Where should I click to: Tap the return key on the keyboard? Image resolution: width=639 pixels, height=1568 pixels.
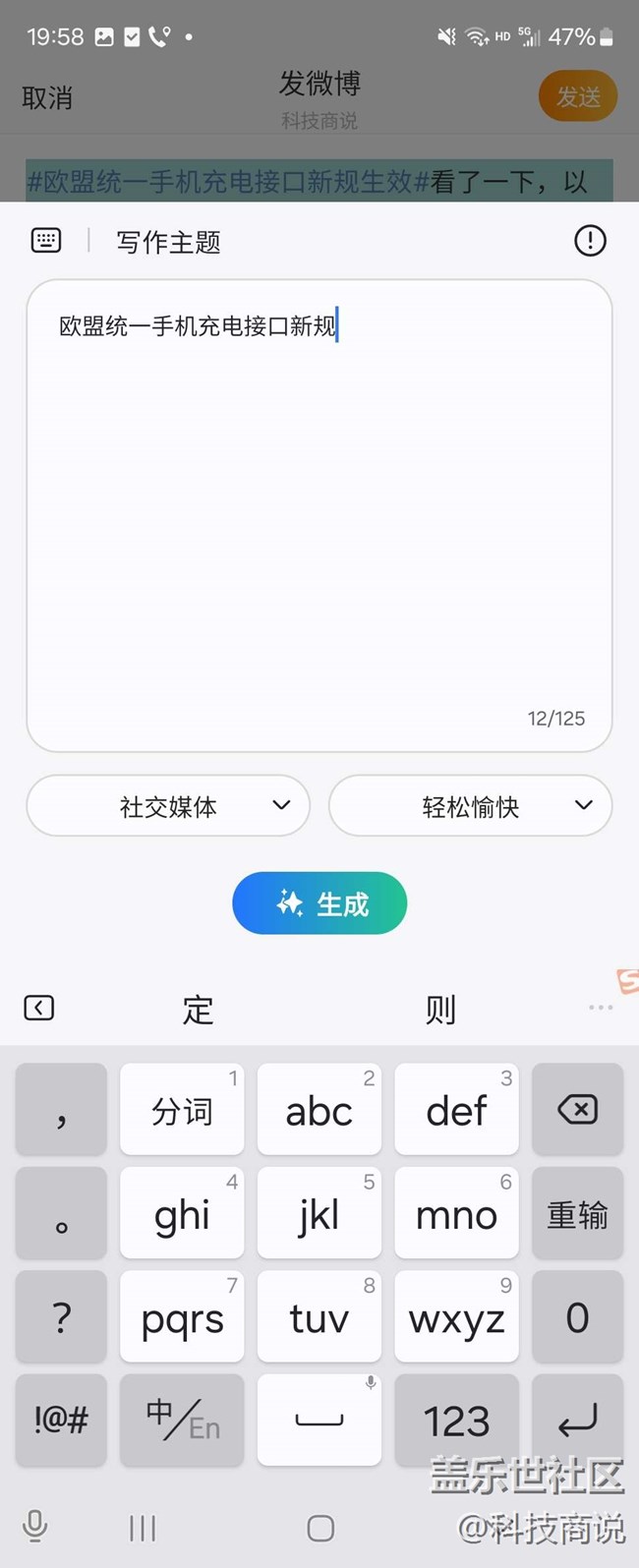click(577, 1420)
